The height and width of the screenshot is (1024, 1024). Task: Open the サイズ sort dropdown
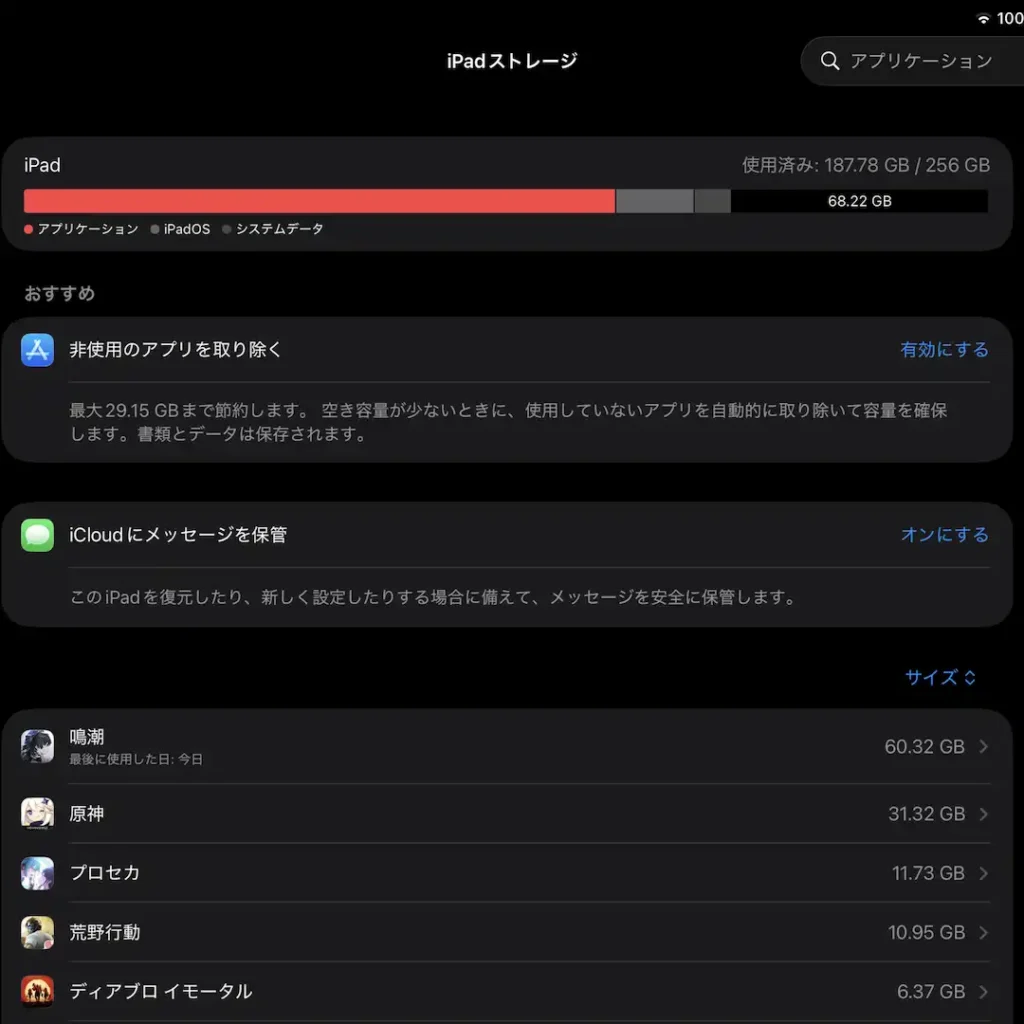click(940, 677)
